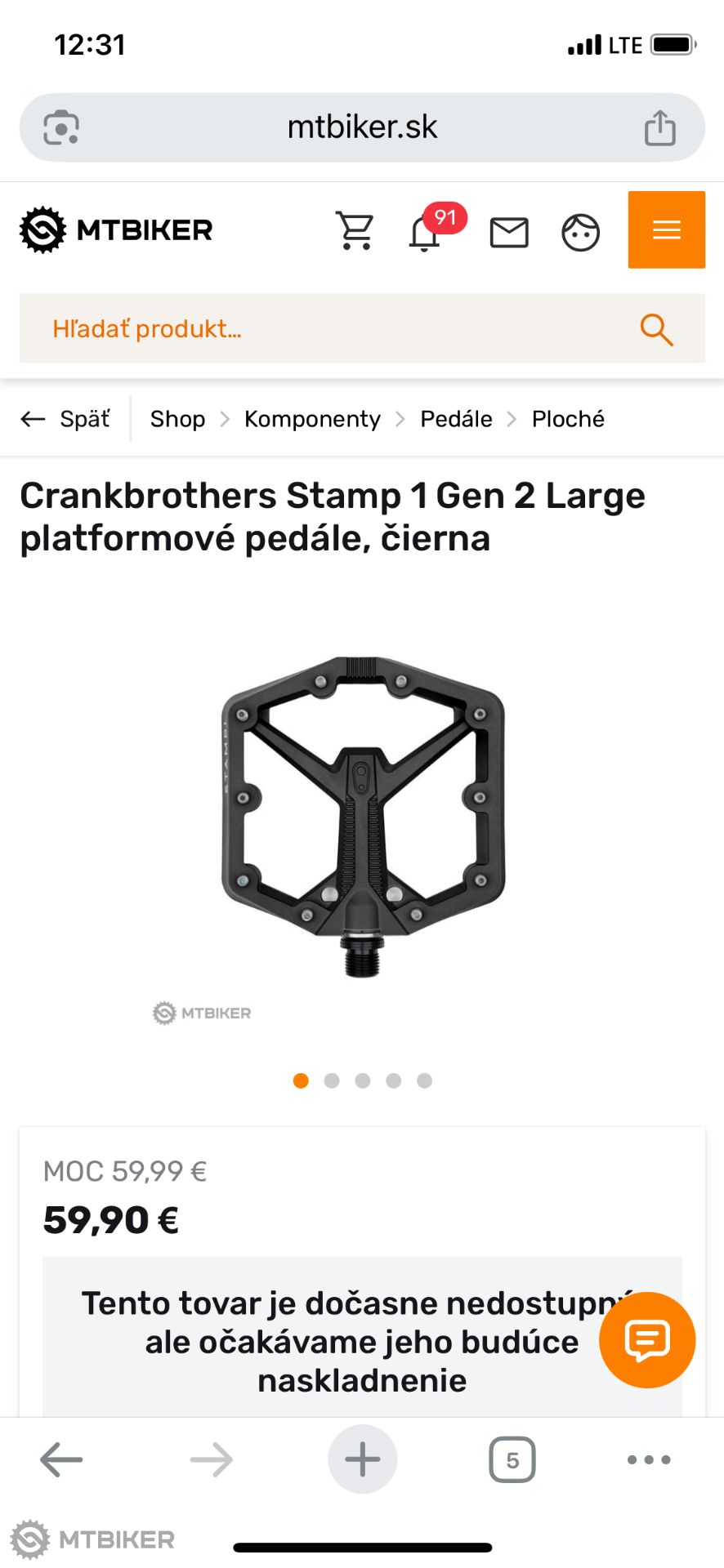Open the Ploché breadcrumb

tap(568, 419)
